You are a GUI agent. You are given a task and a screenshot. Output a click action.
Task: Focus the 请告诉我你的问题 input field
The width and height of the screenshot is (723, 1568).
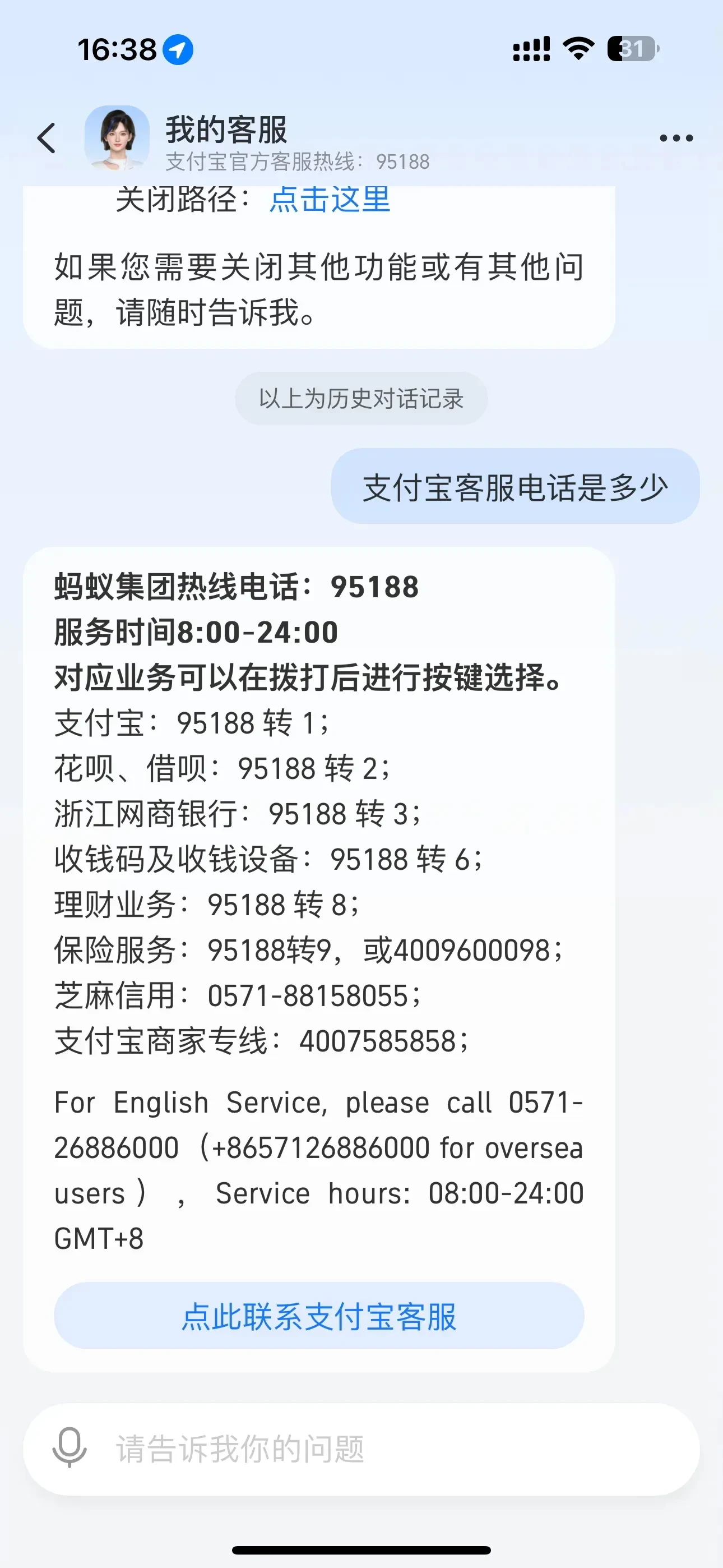click(390, 1449)
